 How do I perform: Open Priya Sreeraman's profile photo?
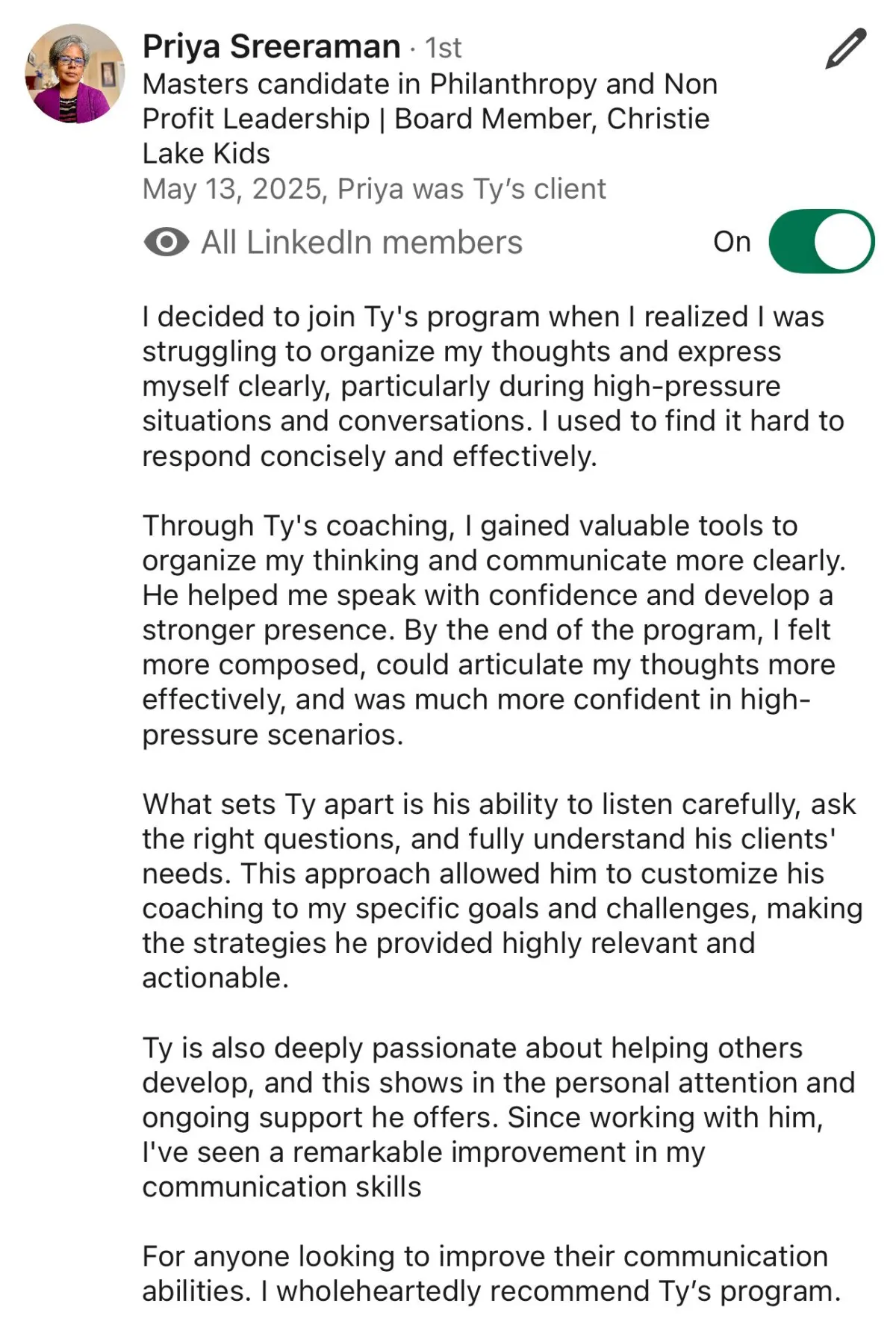(75, 73)
